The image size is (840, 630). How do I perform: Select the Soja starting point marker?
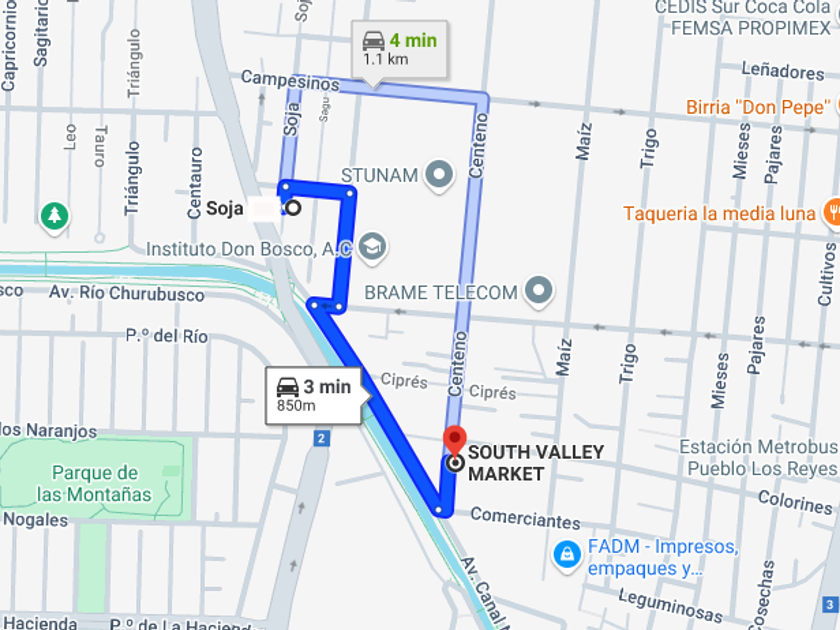click(293, 208)
